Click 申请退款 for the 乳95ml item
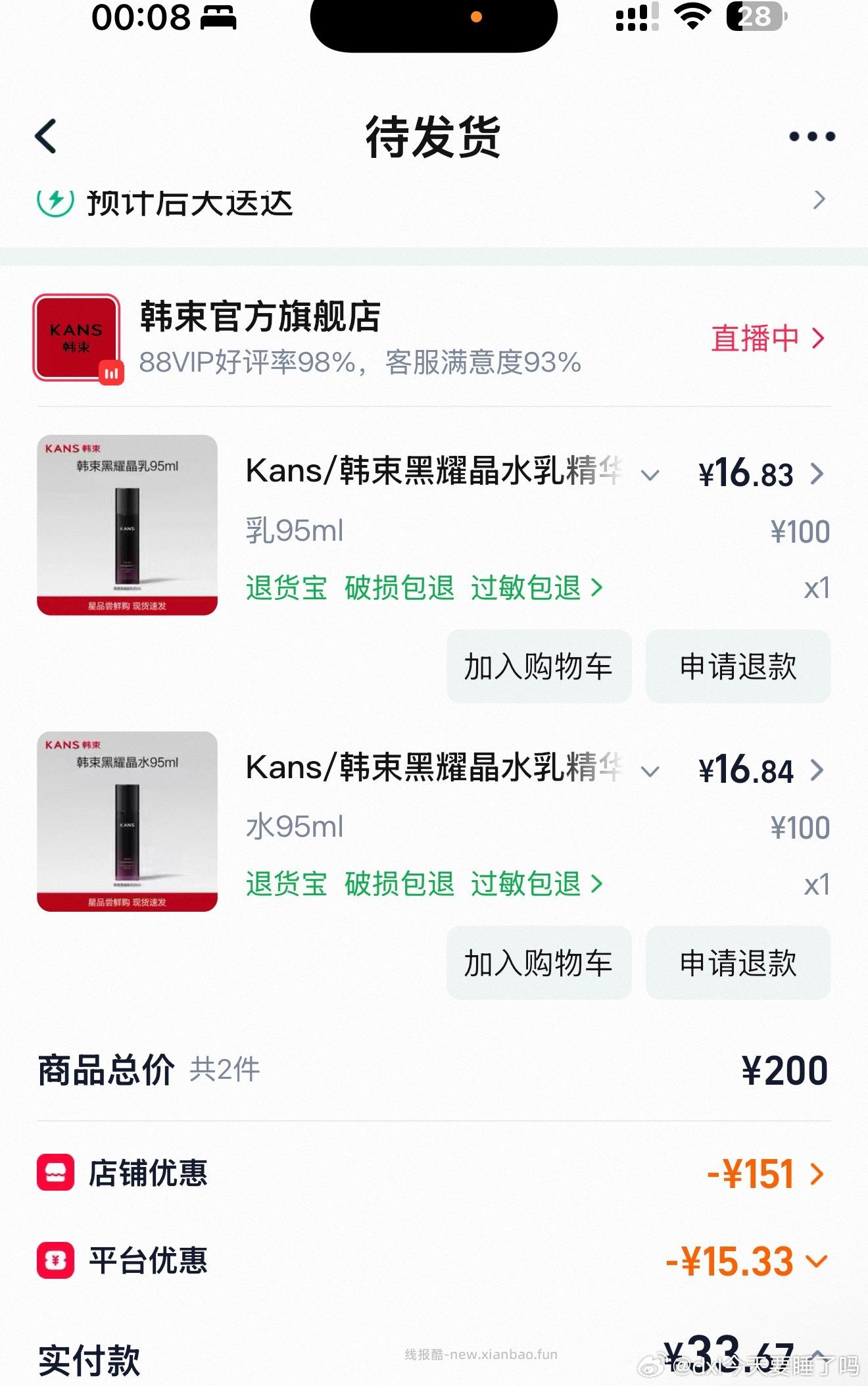Screen dimensions: 868x1386 click(738, 666)
